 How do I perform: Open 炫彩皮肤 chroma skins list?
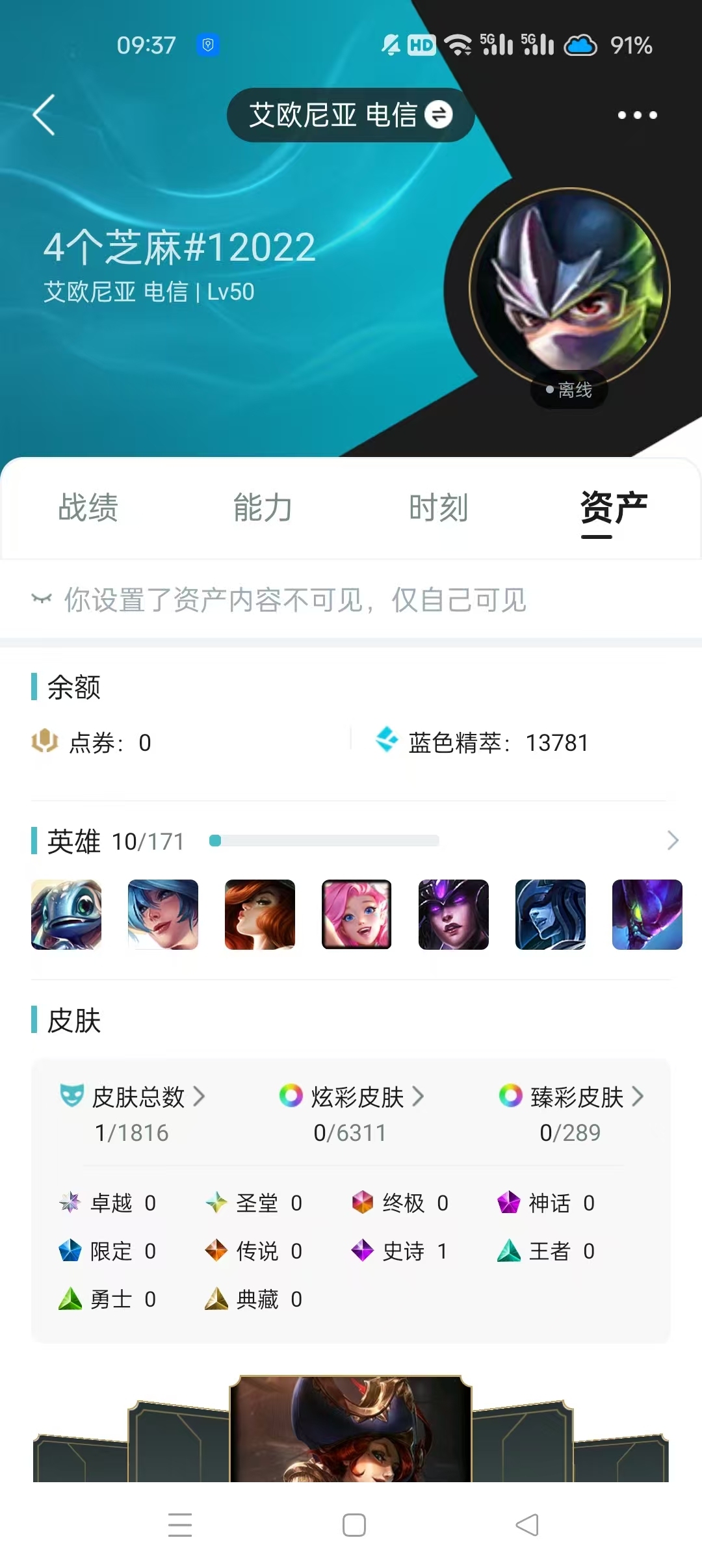pos(352,1097)
